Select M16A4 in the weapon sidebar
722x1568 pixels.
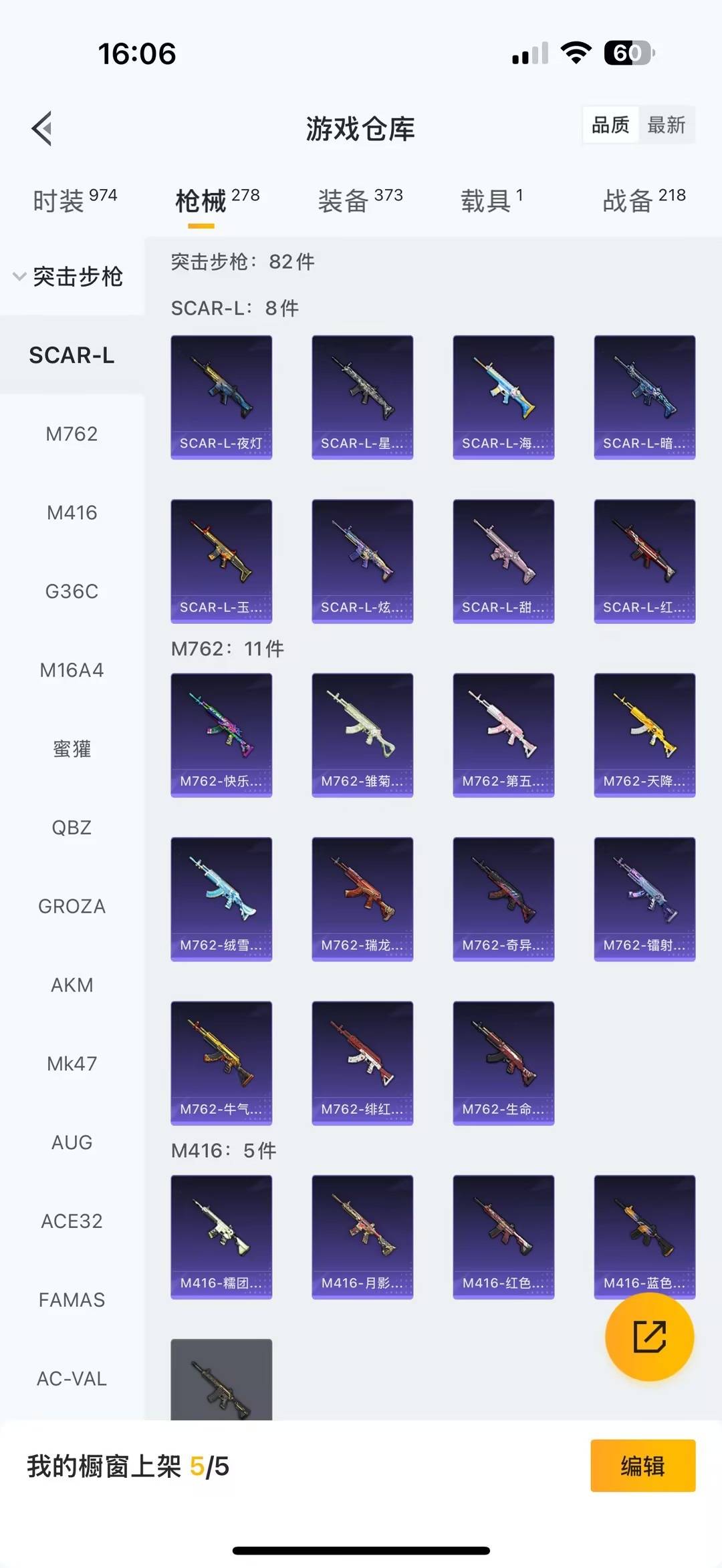click(72, 670)
